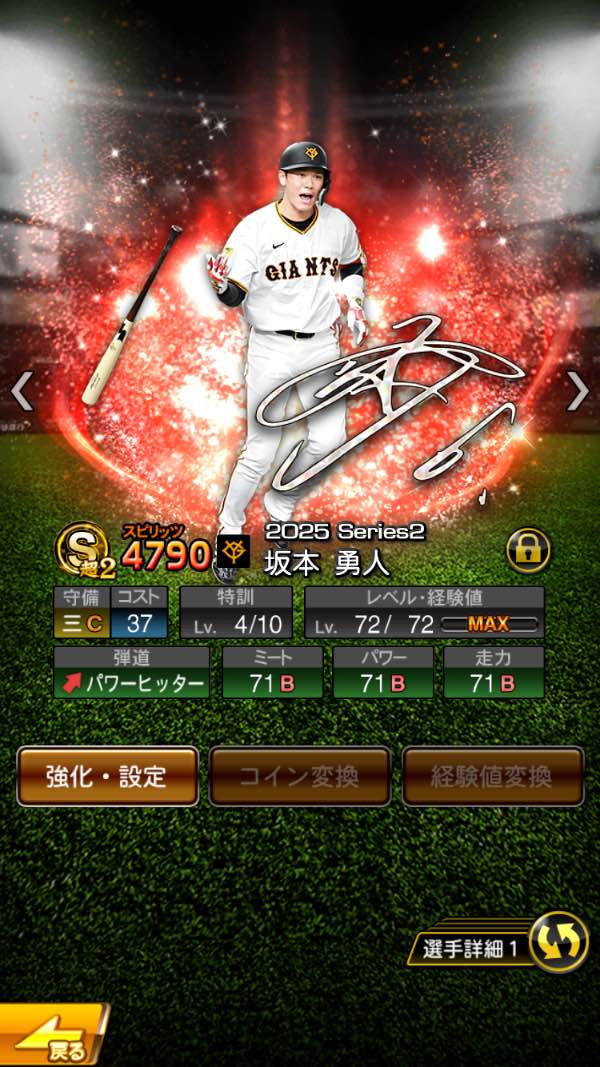Show the previous player card
Viewport: 600px width, 1067px height.
tap(22, 392)
